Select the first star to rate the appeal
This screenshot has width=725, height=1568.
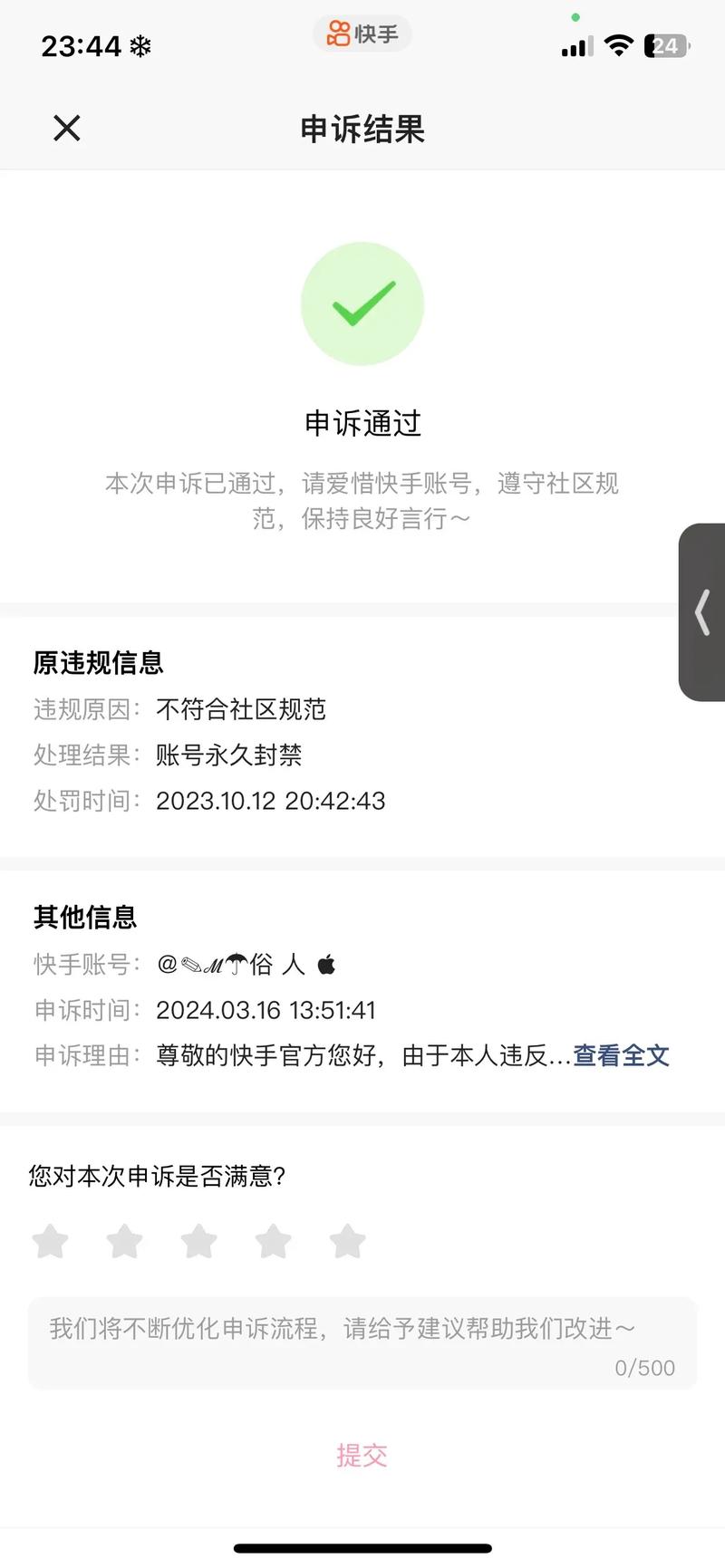[x=51, y=1241]
